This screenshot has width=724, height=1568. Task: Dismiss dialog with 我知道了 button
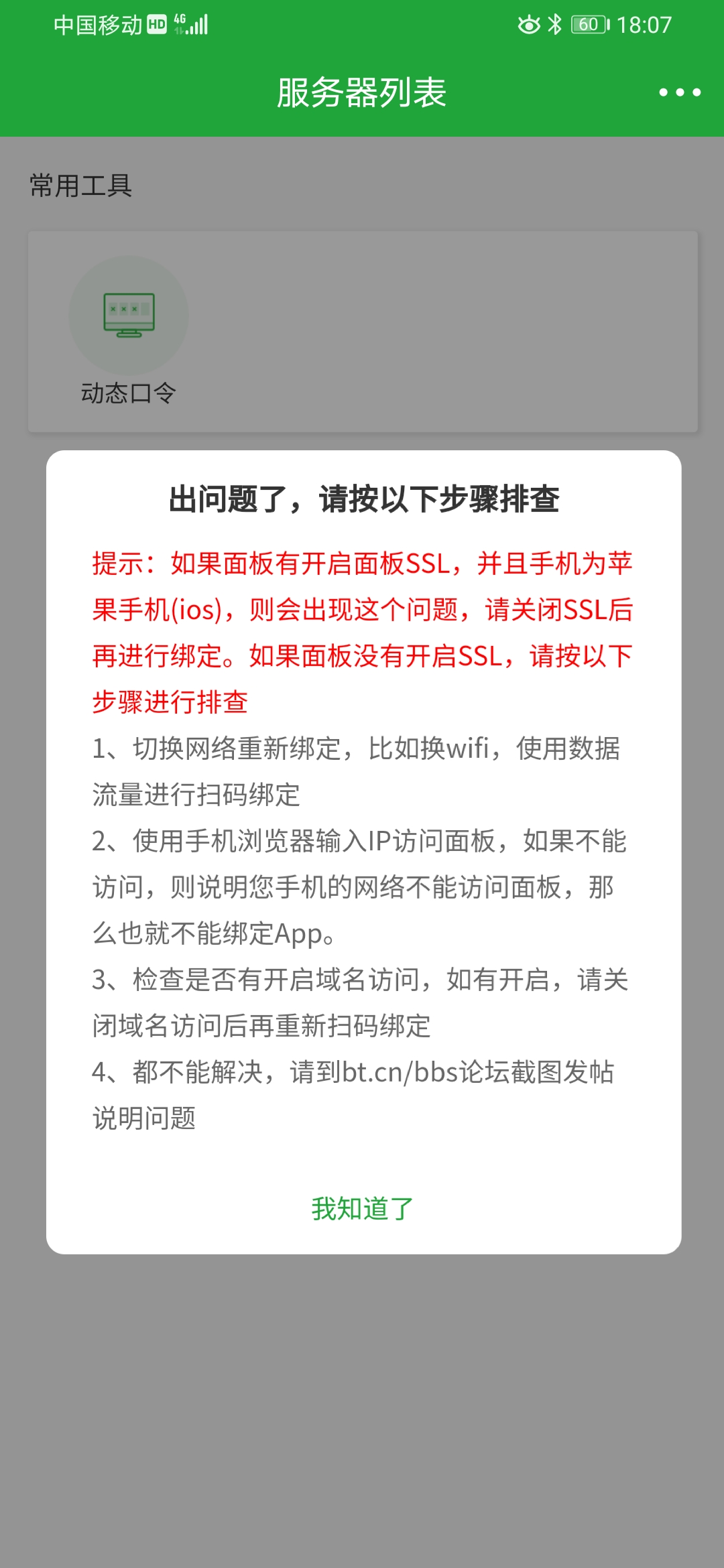(x=363, y=1210)
